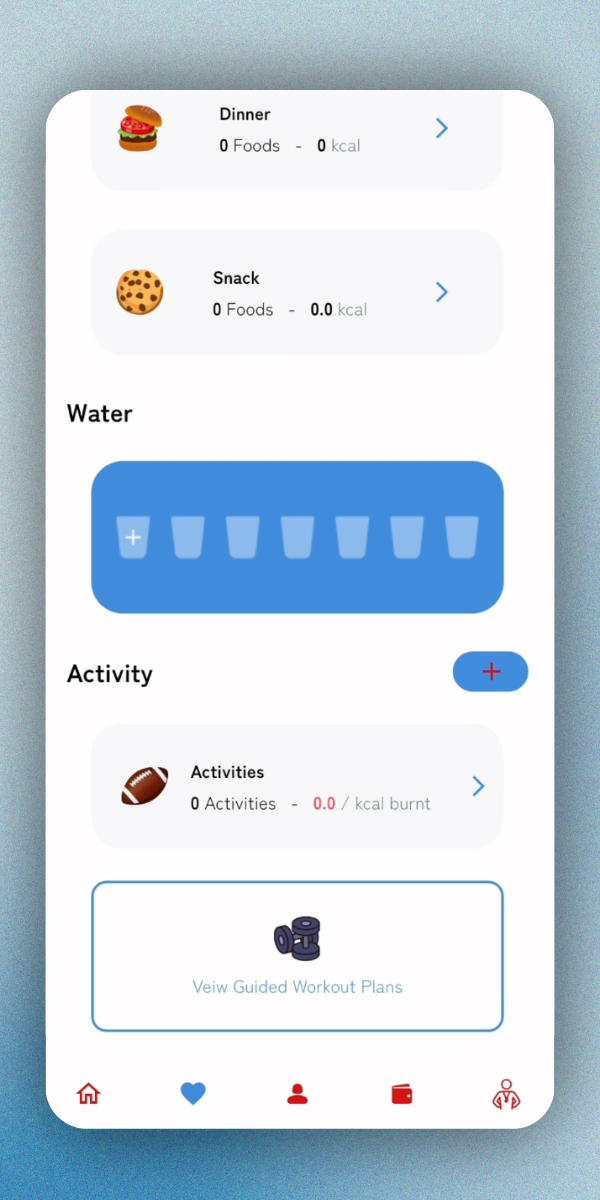The width and height of the screenshot is (600, 1200).
Task: Add a new activity with plus button
Action: tap(490, 672)
